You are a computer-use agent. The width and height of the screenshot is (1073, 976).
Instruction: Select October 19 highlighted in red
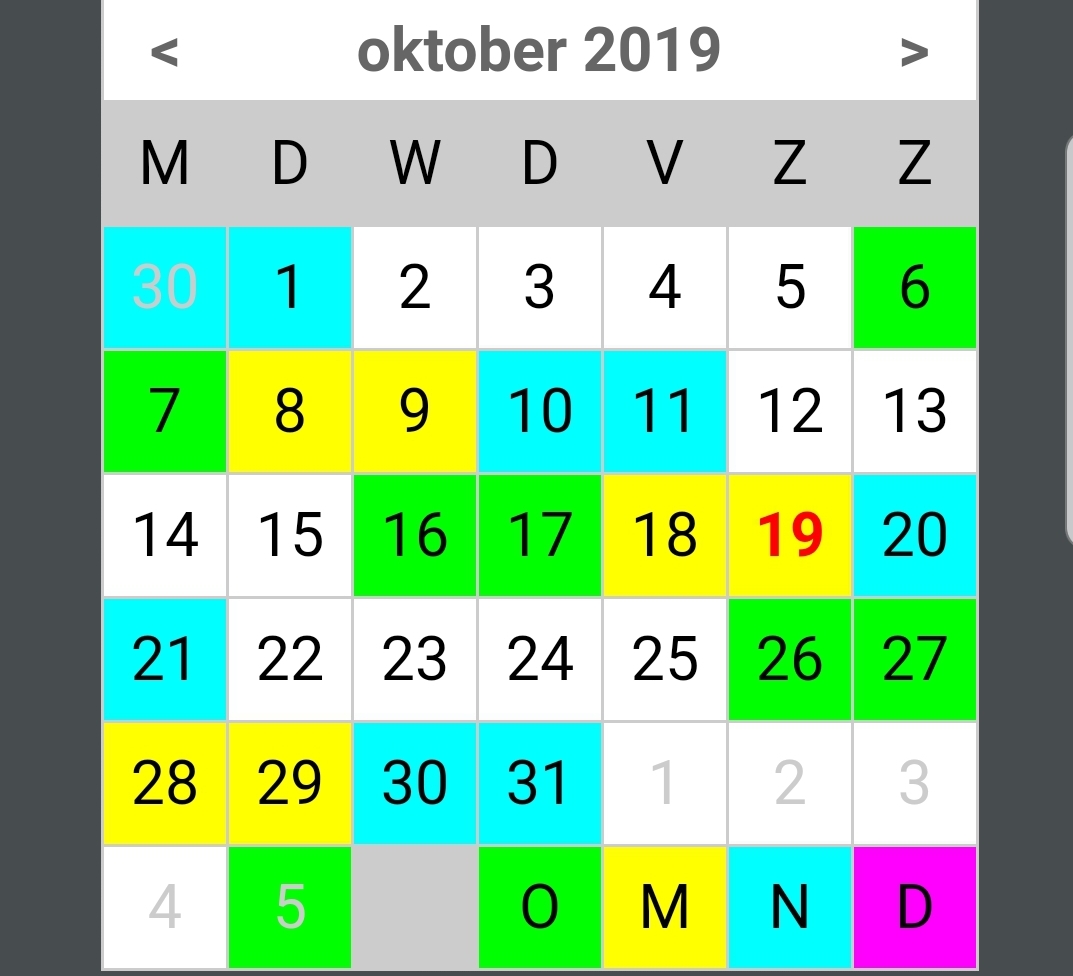pyautogui.click(x=790, y=535)
